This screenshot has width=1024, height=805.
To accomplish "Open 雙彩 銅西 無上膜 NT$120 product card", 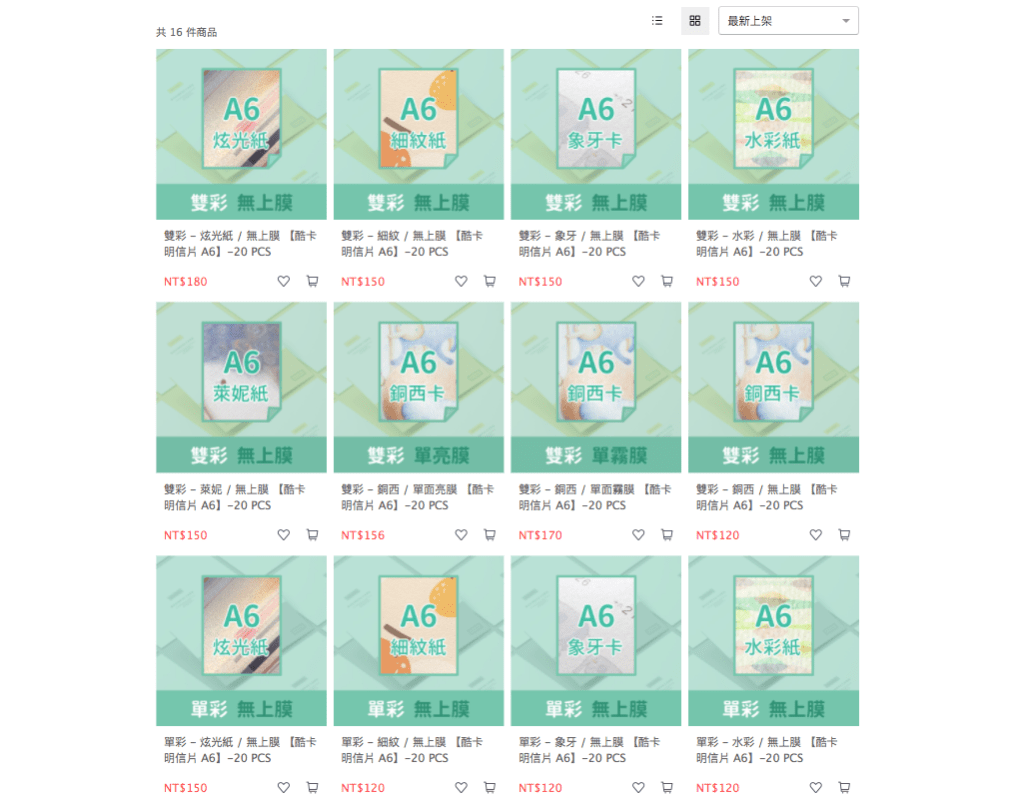I will [773, 387].
